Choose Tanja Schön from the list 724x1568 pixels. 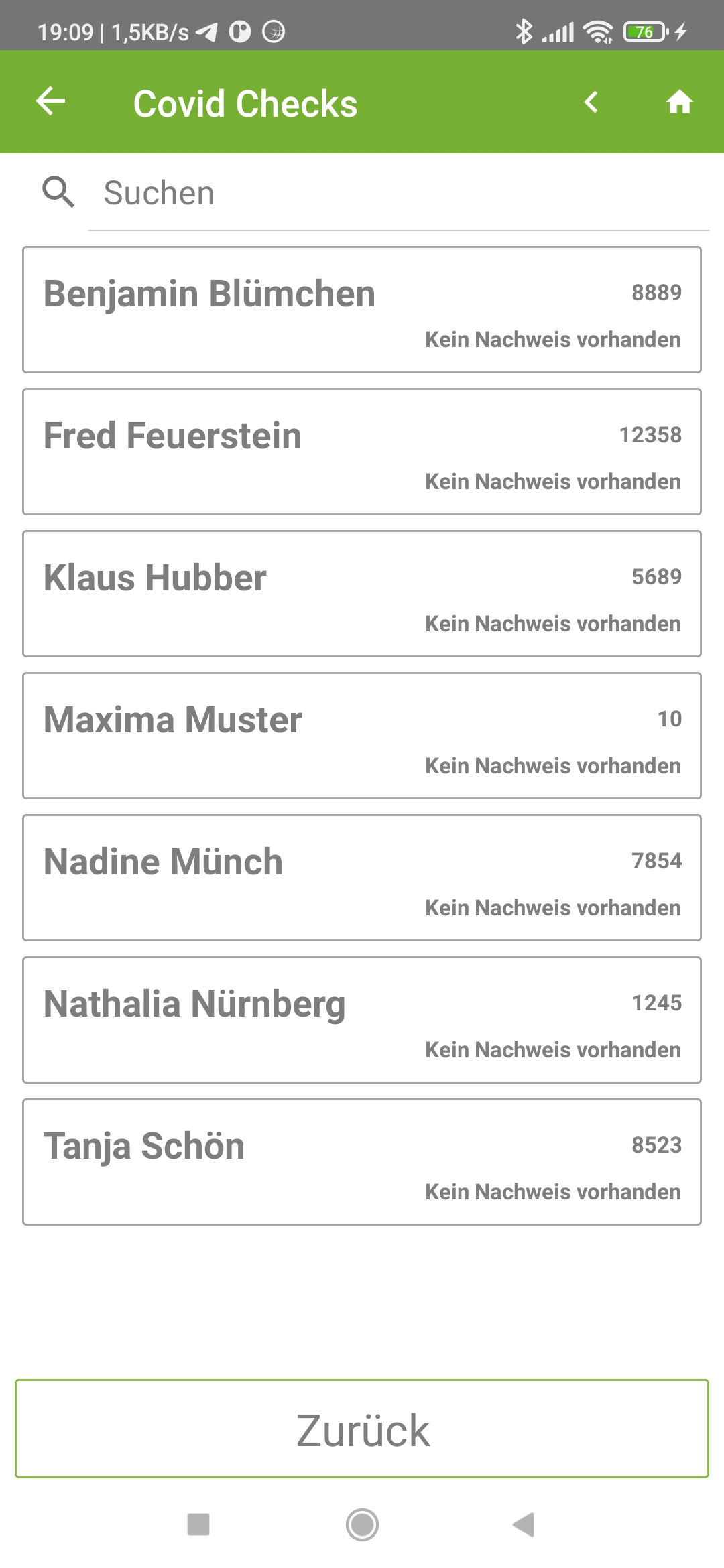362,1162
